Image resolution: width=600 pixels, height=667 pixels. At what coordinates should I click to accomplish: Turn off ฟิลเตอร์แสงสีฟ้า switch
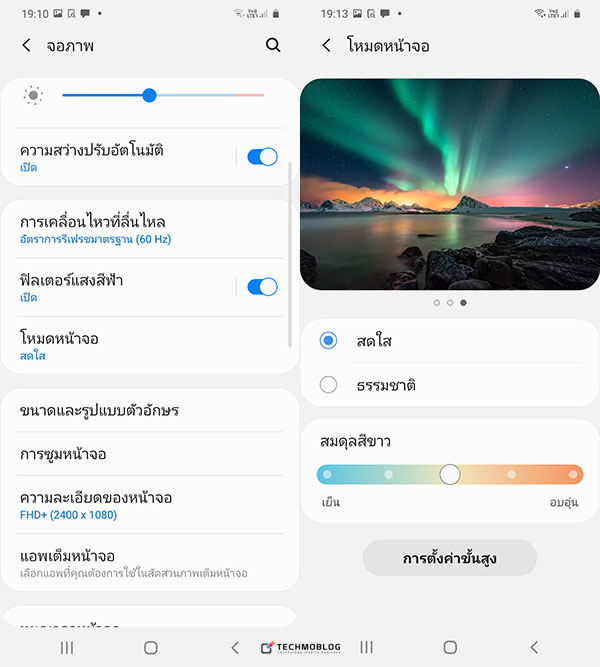coord(261,287)
